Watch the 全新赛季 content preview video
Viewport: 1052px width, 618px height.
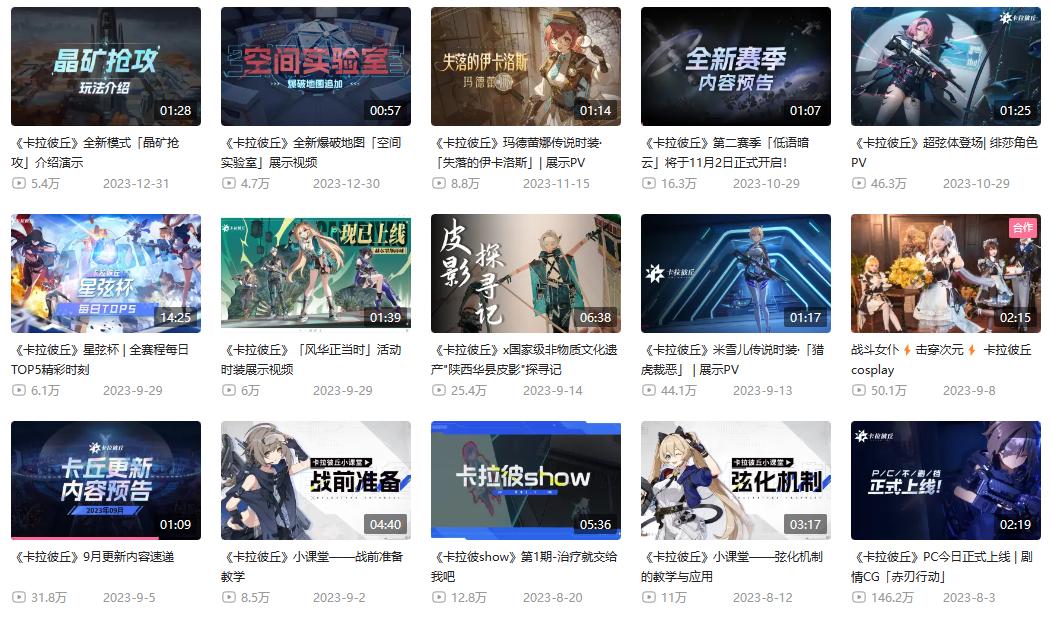click(735, 66)
